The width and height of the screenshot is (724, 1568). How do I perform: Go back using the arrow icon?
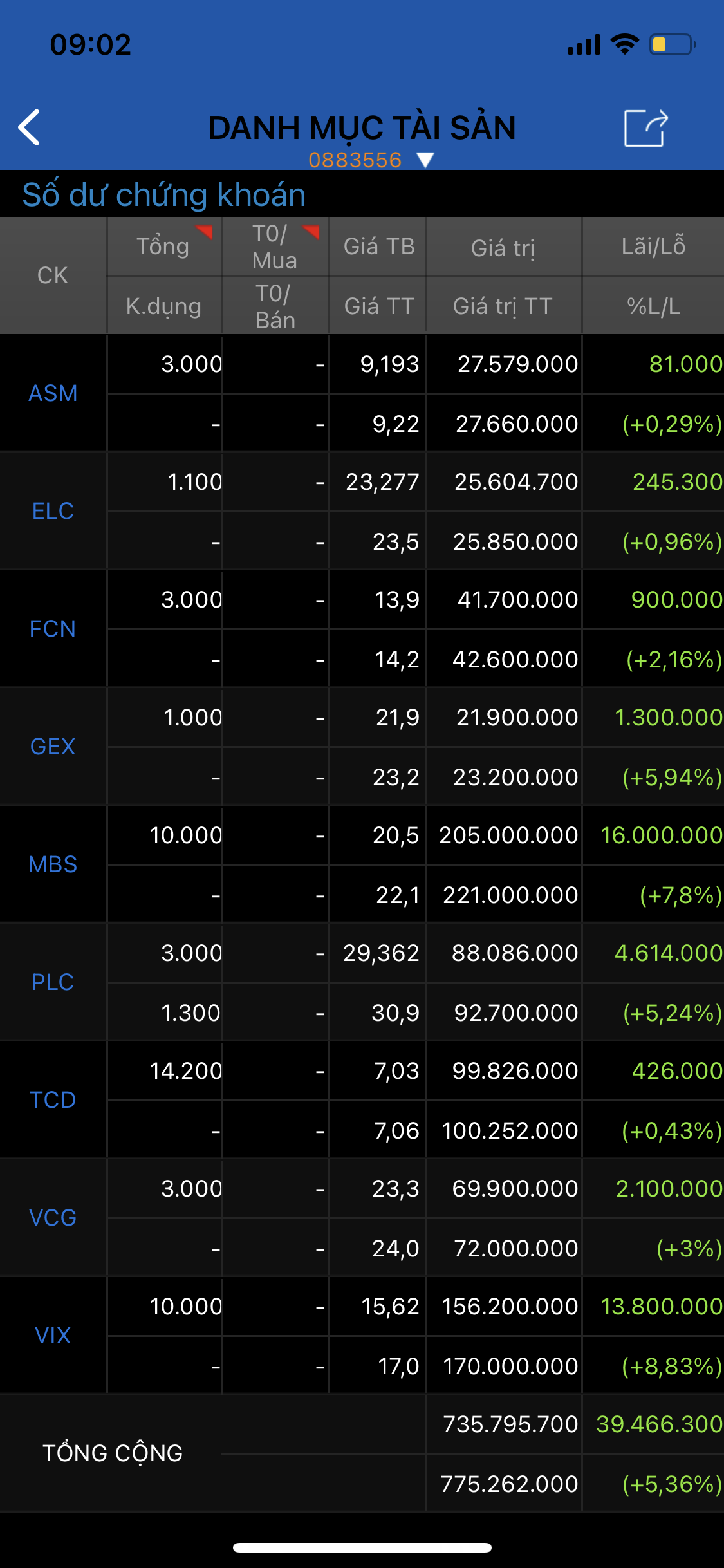[30, 127]
